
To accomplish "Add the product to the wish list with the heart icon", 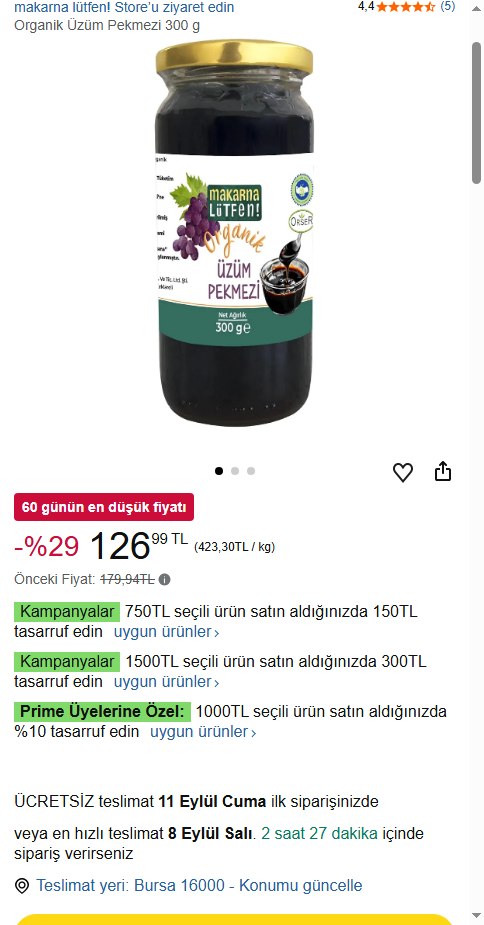I will pyautogui.click(x=403, y=472).
